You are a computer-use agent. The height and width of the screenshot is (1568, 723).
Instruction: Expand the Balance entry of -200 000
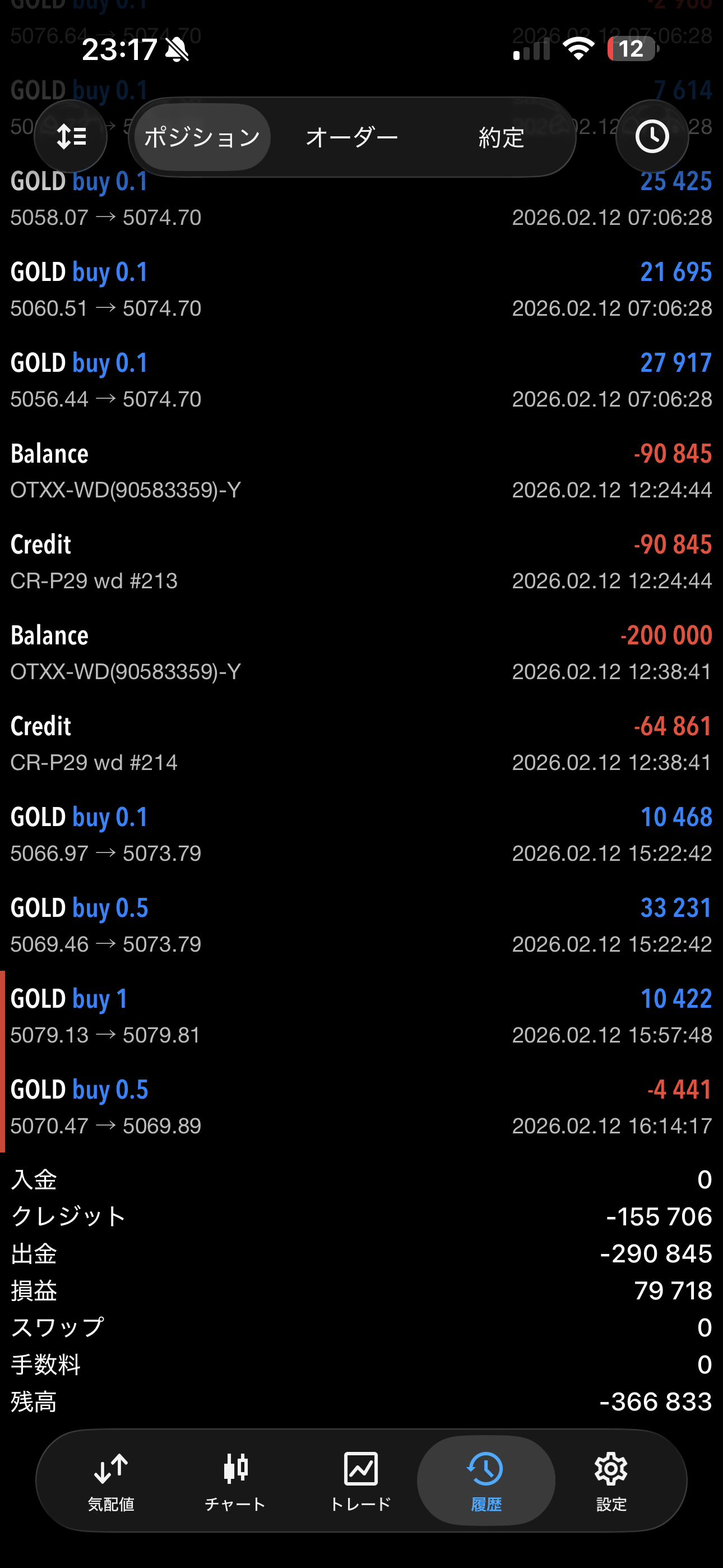coord(361,653)
